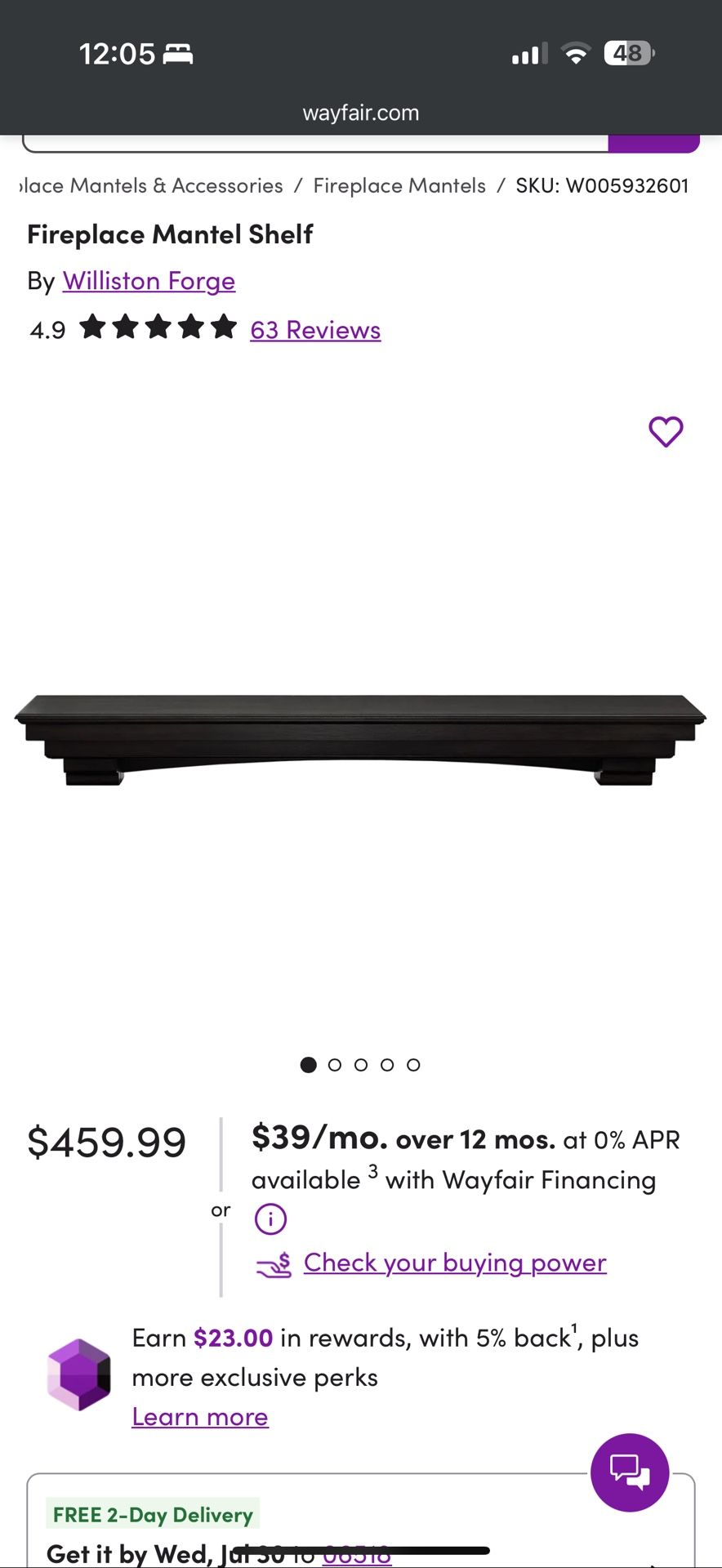Change the delivery ZIP code link

pos(357,1555)
